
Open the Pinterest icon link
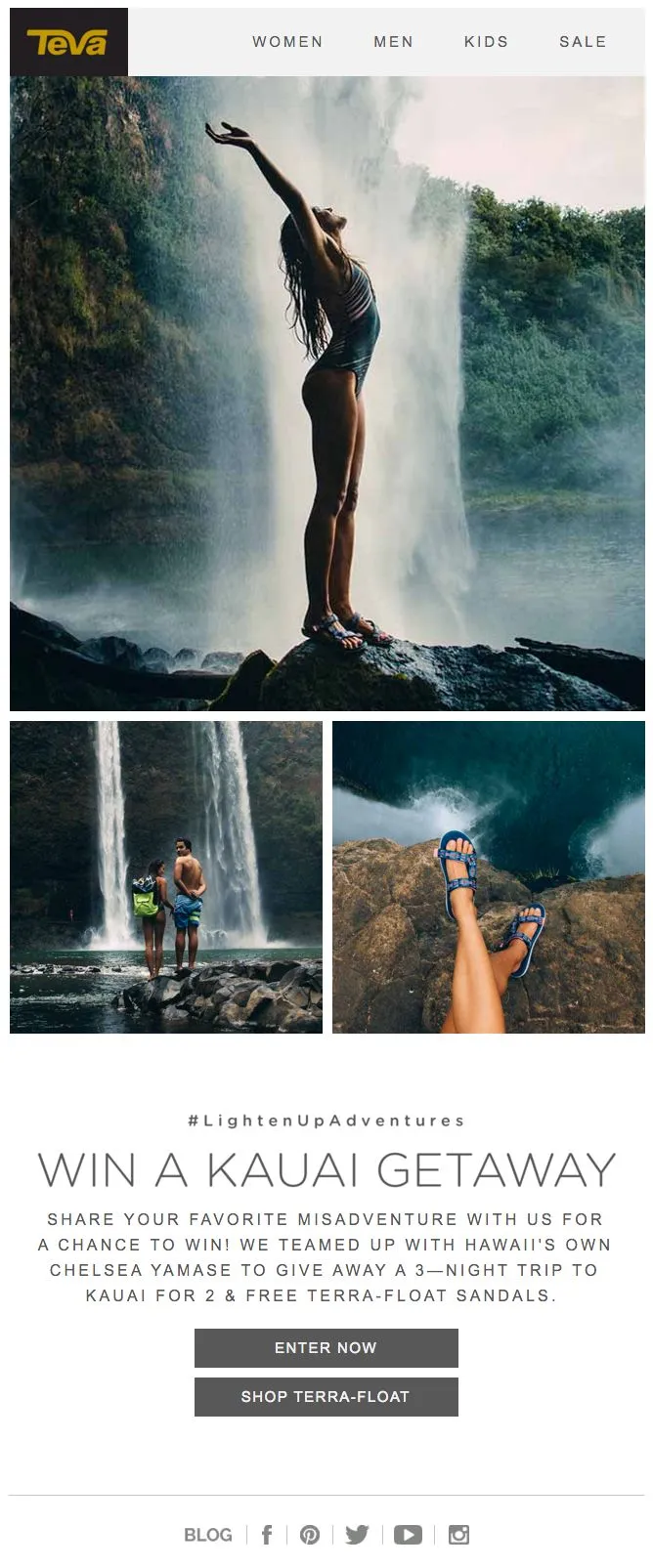[310, 1535]
